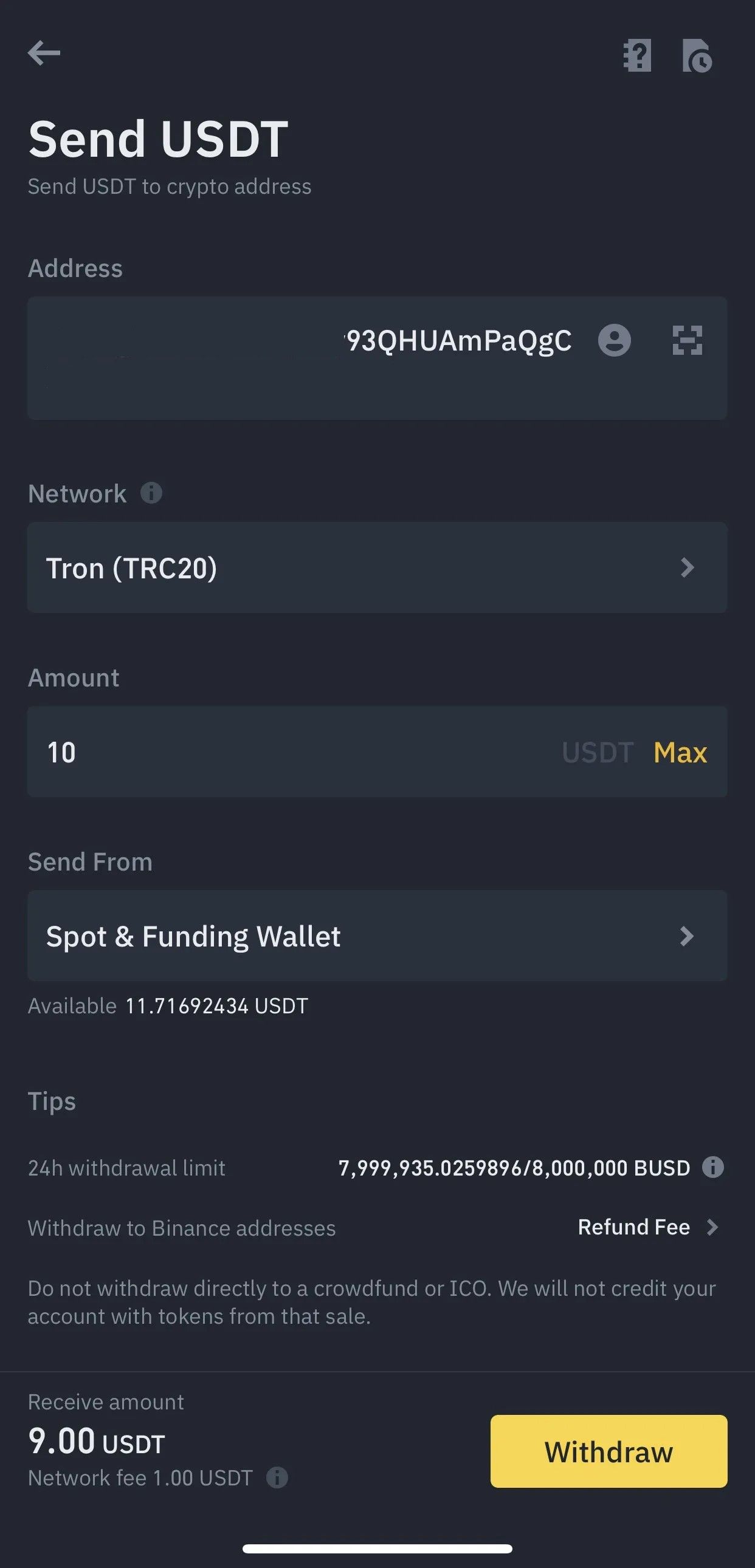Open the FAQ help icon top right
Screen dimensions: 755x1568
point(637,56)
